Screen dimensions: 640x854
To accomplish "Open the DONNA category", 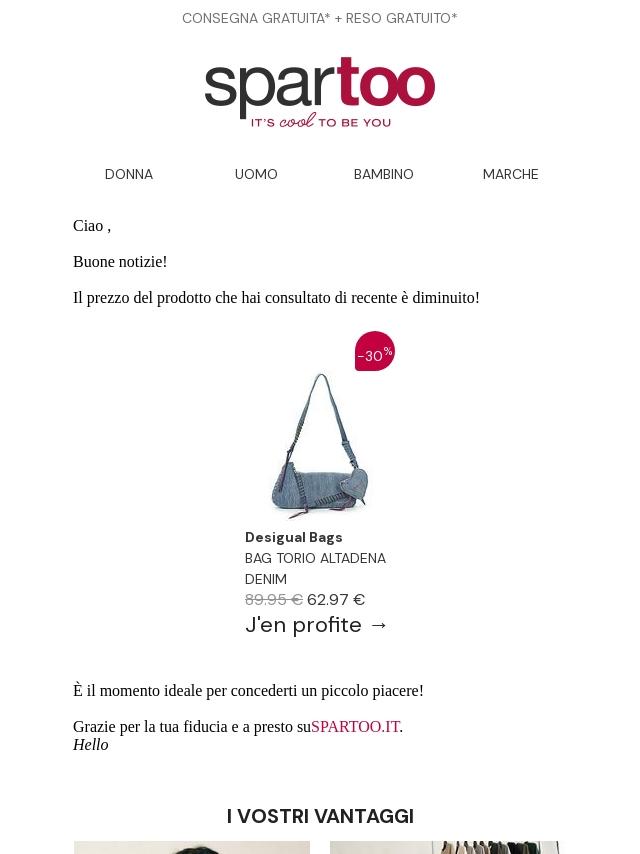I will pos(129,174).
